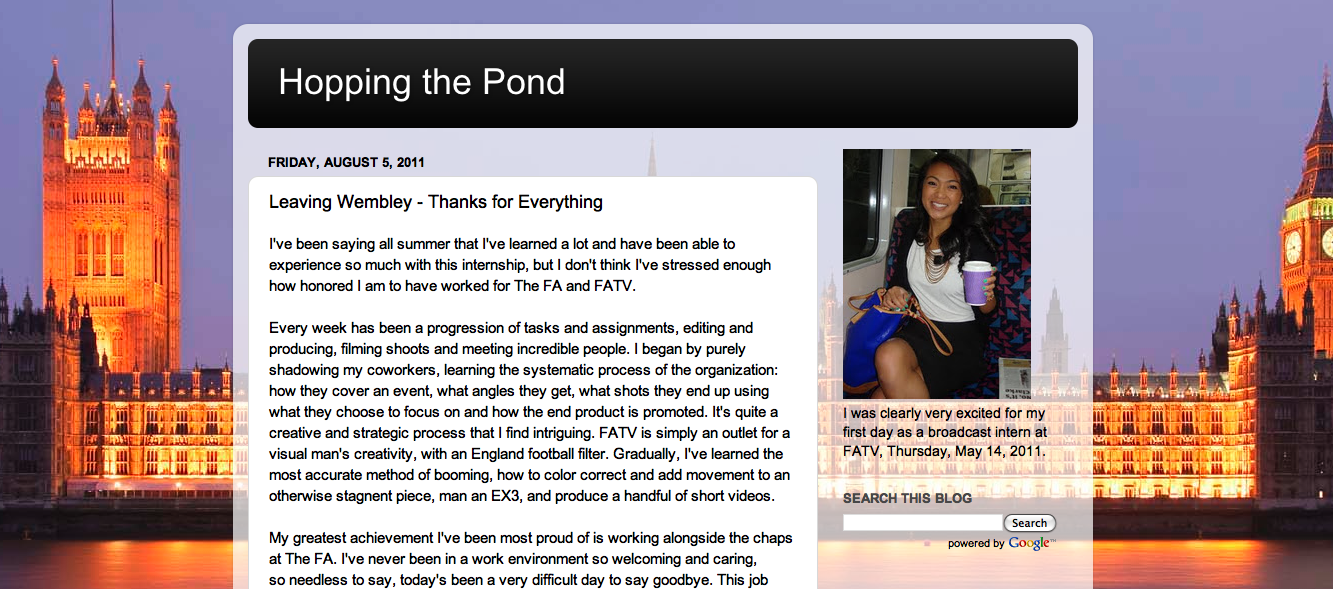Open the sidebar profile photo
1333x589 pixels.
point(936,274)
